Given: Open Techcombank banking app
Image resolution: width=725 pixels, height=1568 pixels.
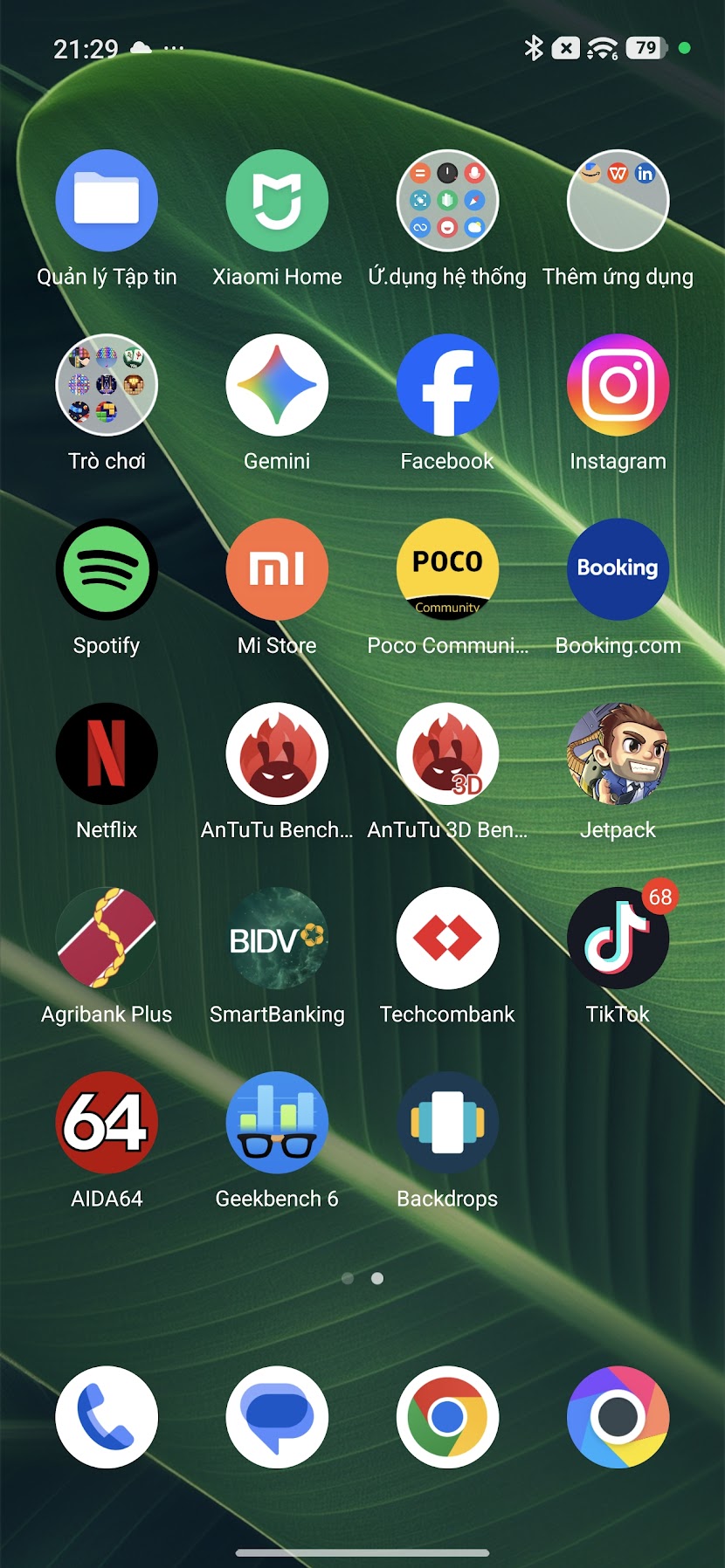Looking at the screenshot, I should click(447, 938).
